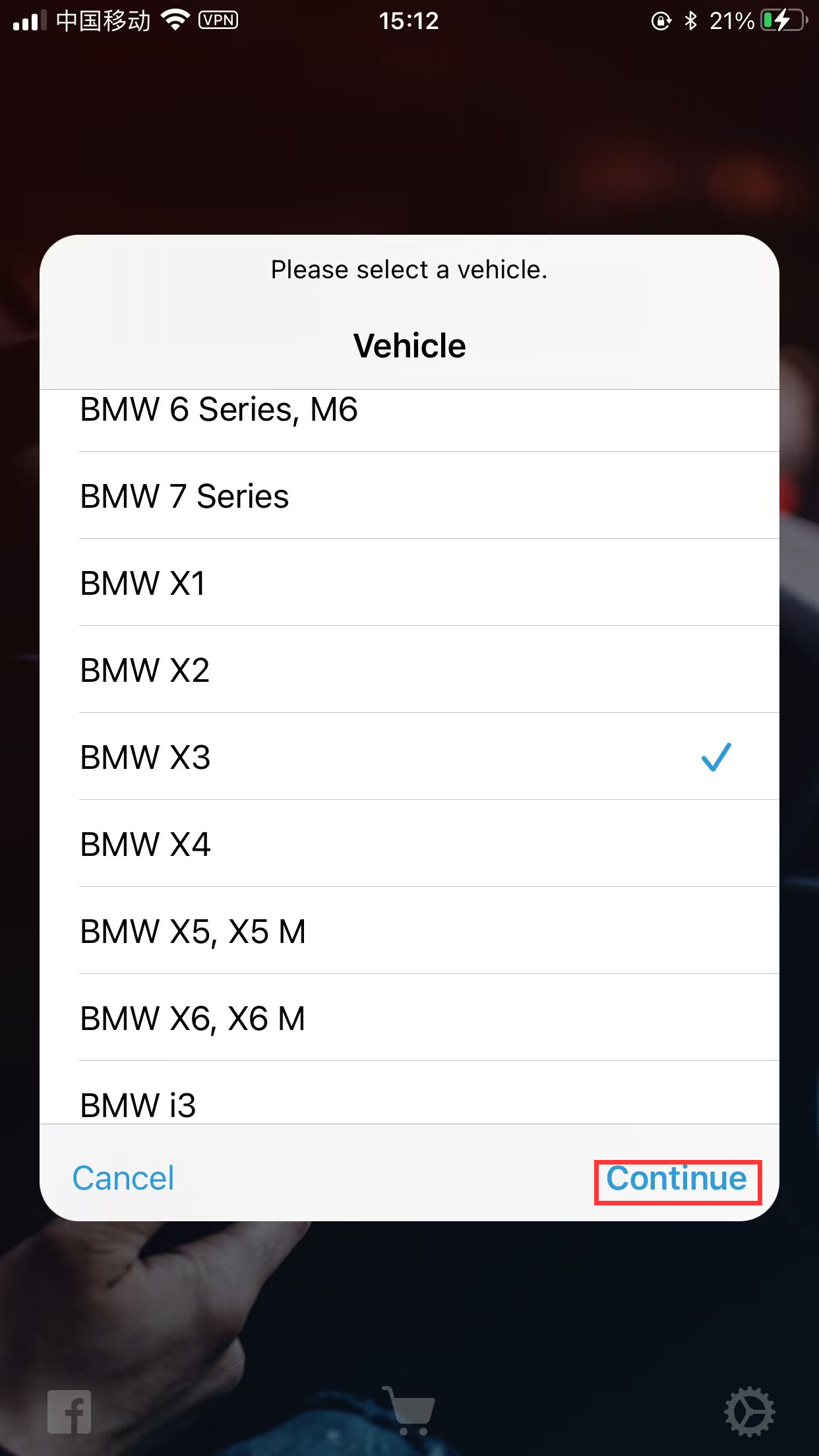819x1456 pixels.
Task: Cancel the vehicle selection dialog
Action: pyautogui.click(x=123, y=1178)
